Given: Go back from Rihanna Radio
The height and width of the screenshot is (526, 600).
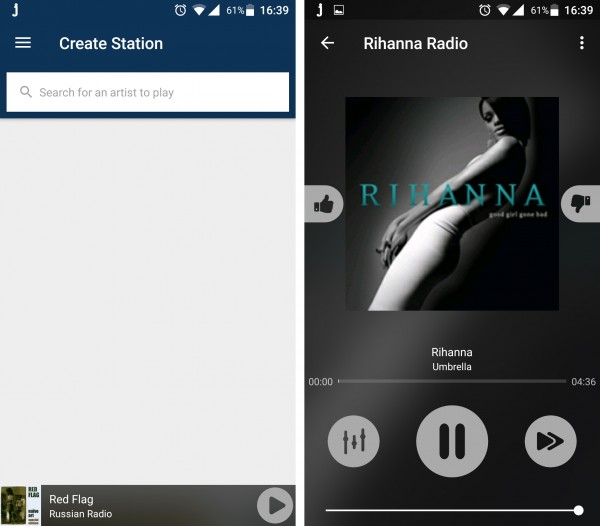Looking at the screenshot, I should pyautogui.click(x=327, y=43).
